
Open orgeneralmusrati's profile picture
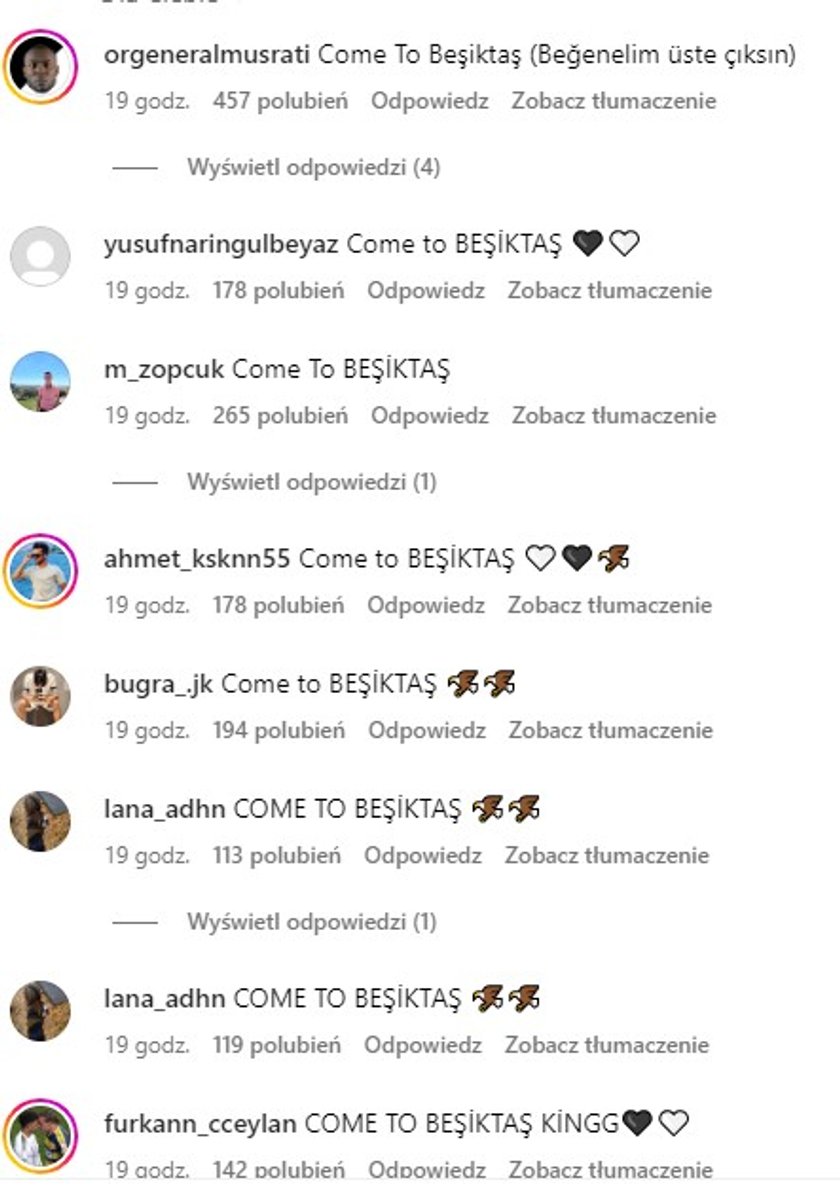click(x=41, y=67)
